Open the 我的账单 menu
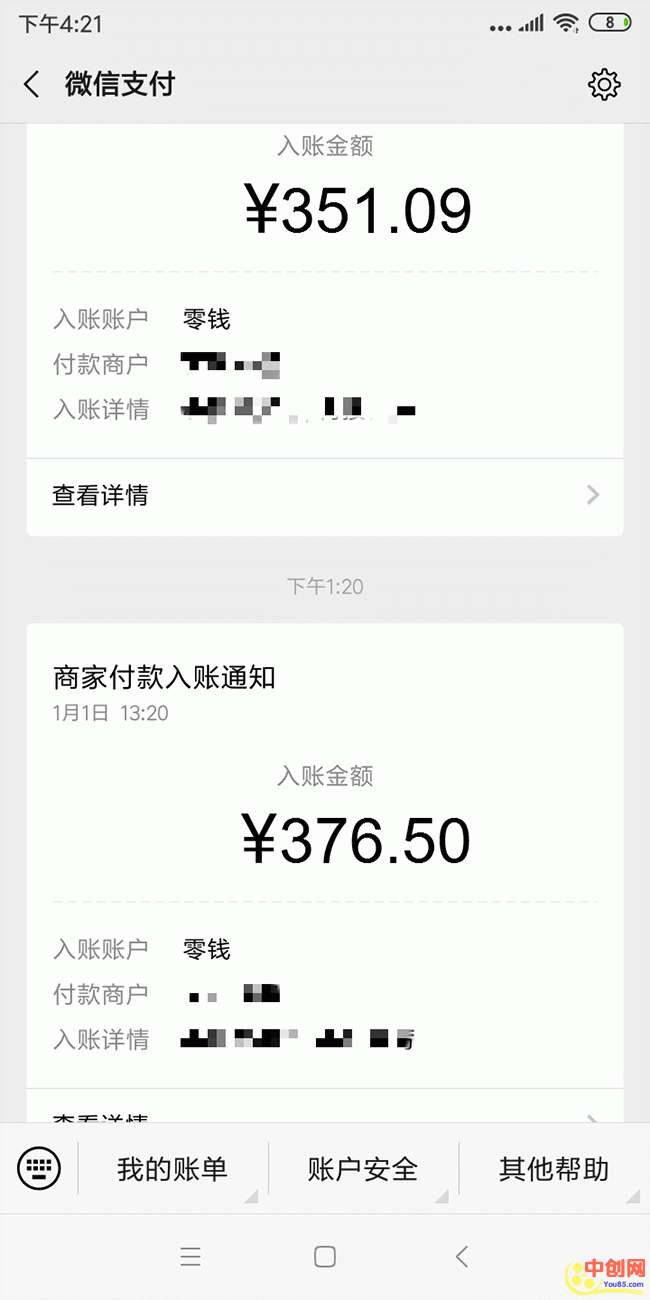This screenshot has width=650, height=1300. pos(172,1168)
